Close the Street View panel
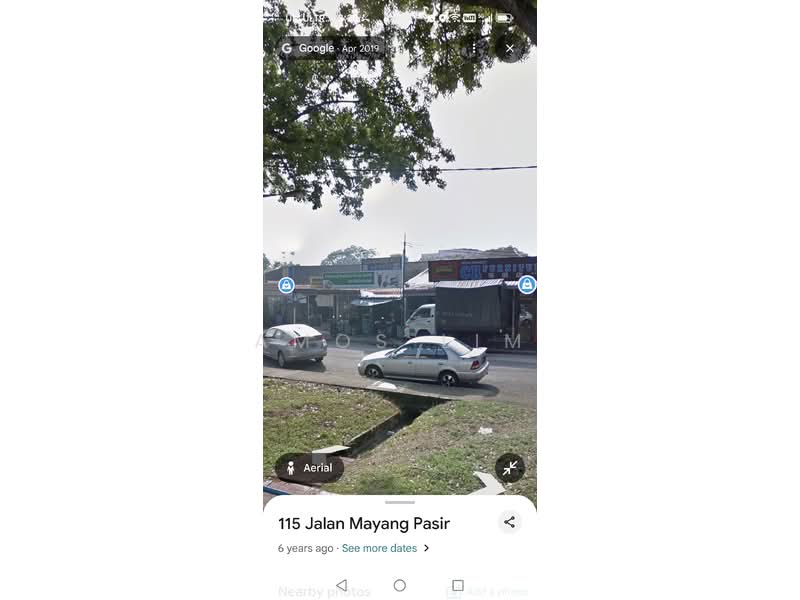This screenshot has height=600, width=800. pos(510,48)
